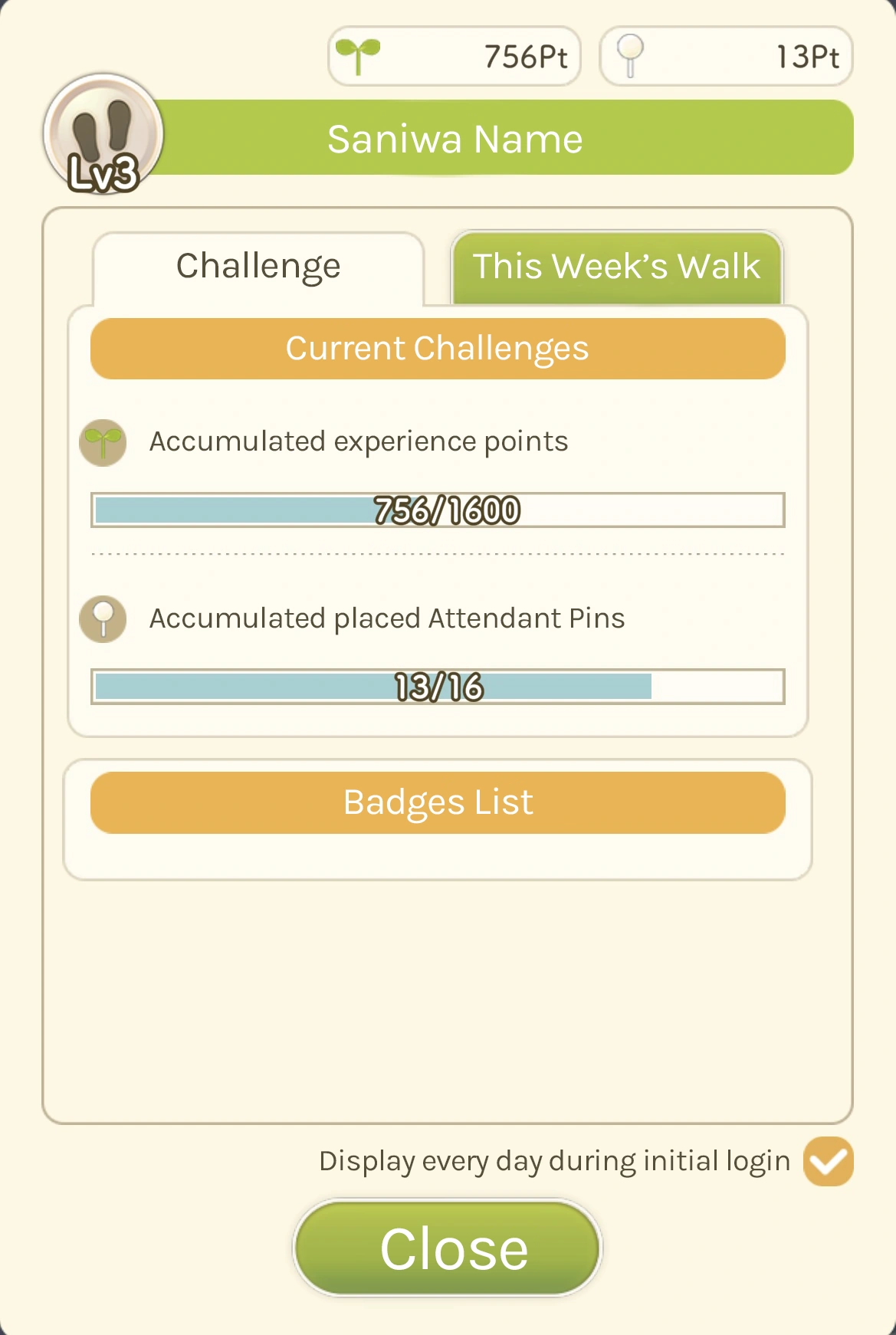This screenshot has width=896, height=1335.
Task: Select the Challenge tab
Action: (258, 267)
